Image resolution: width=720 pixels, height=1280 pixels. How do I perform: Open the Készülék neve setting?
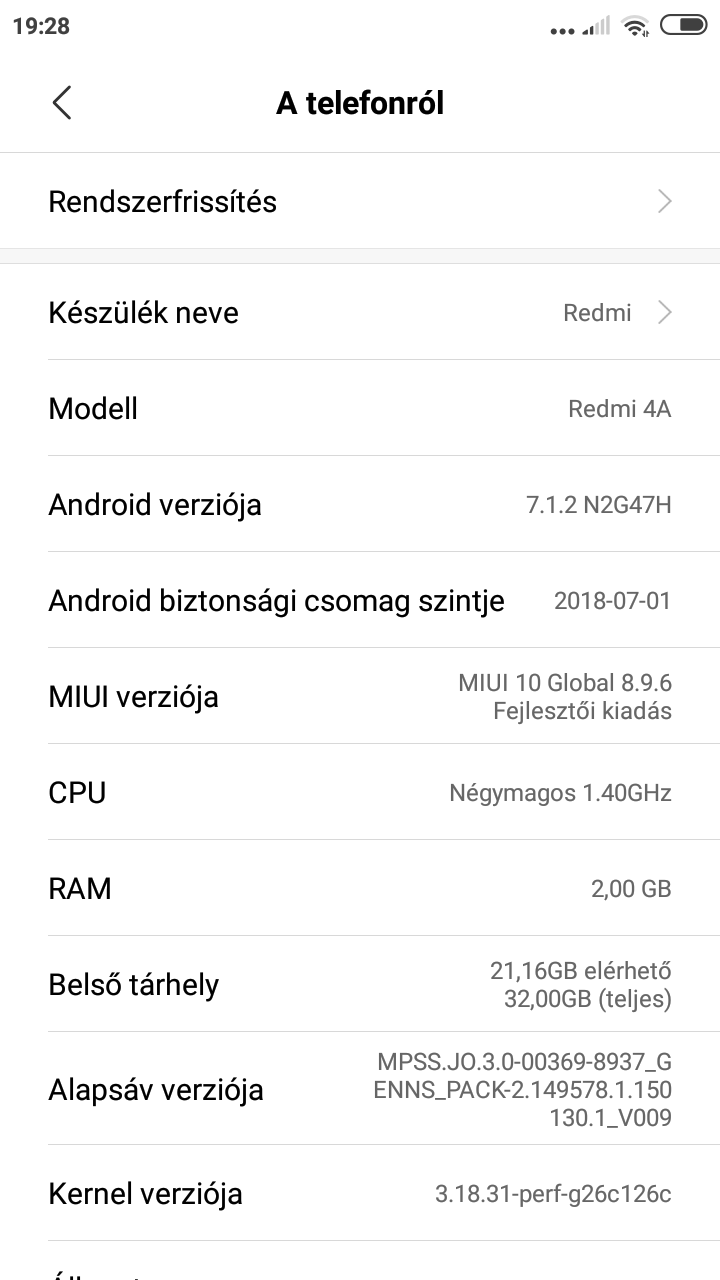coord(360,312)
